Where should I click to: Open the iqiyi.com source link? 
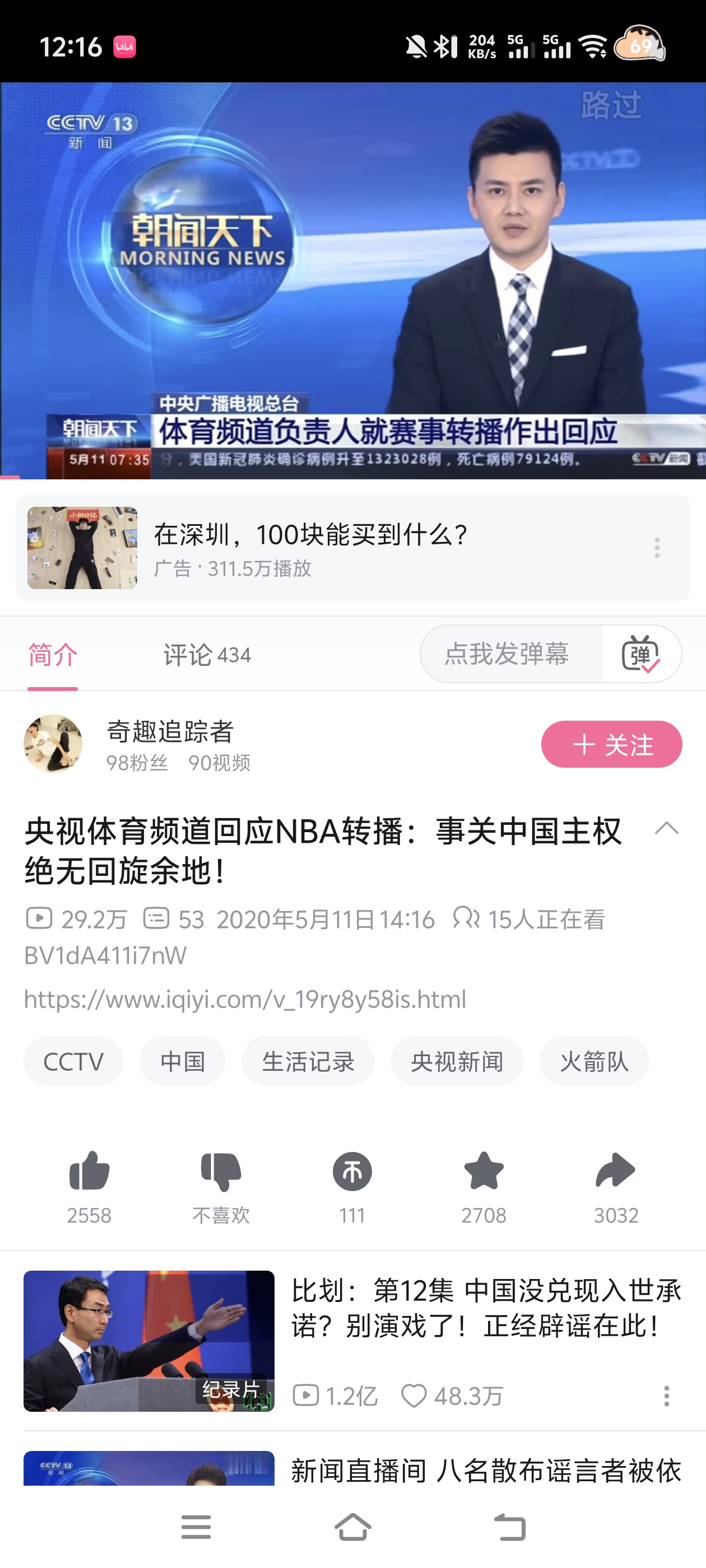pyautogui.click(x=245, y=999)
